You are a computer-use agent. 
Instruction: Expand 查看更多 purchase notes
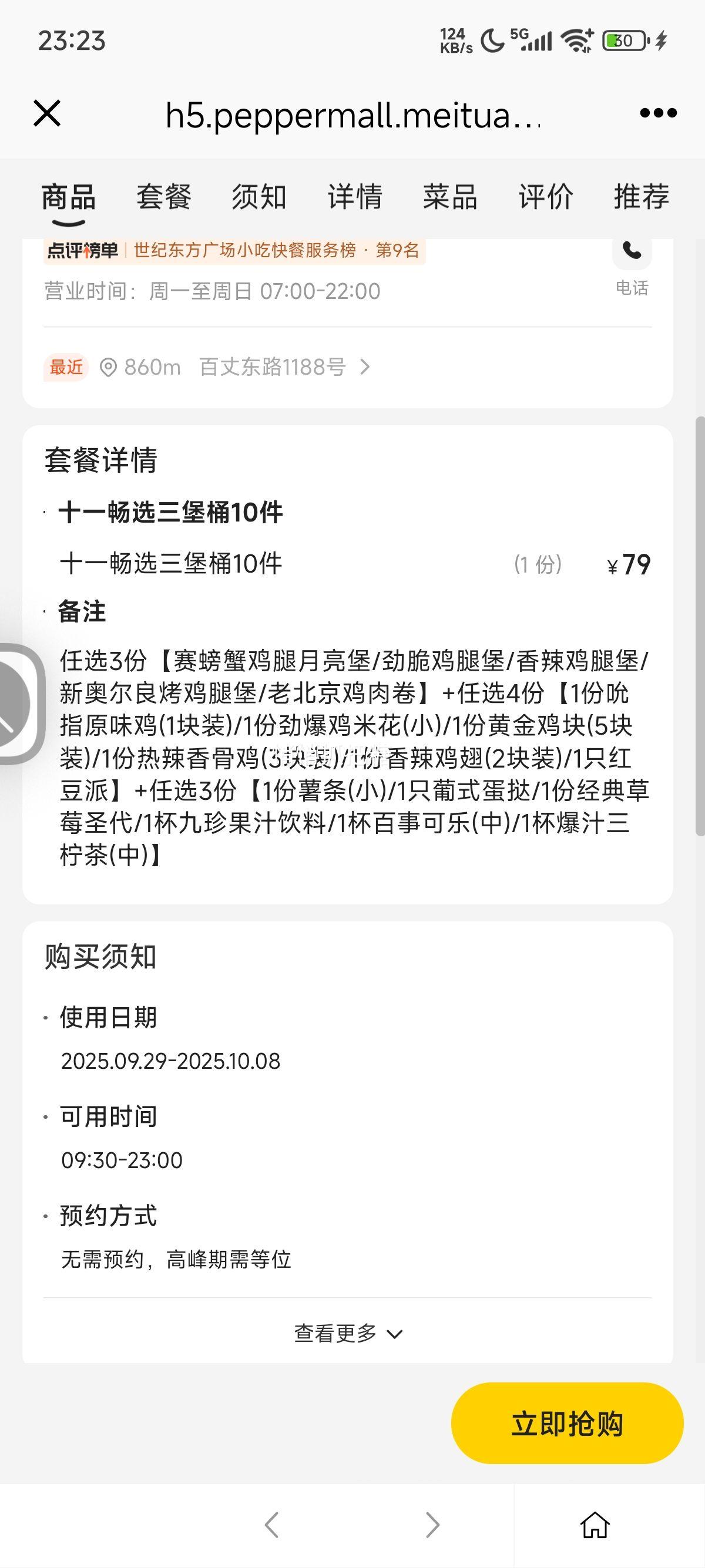347,1334
